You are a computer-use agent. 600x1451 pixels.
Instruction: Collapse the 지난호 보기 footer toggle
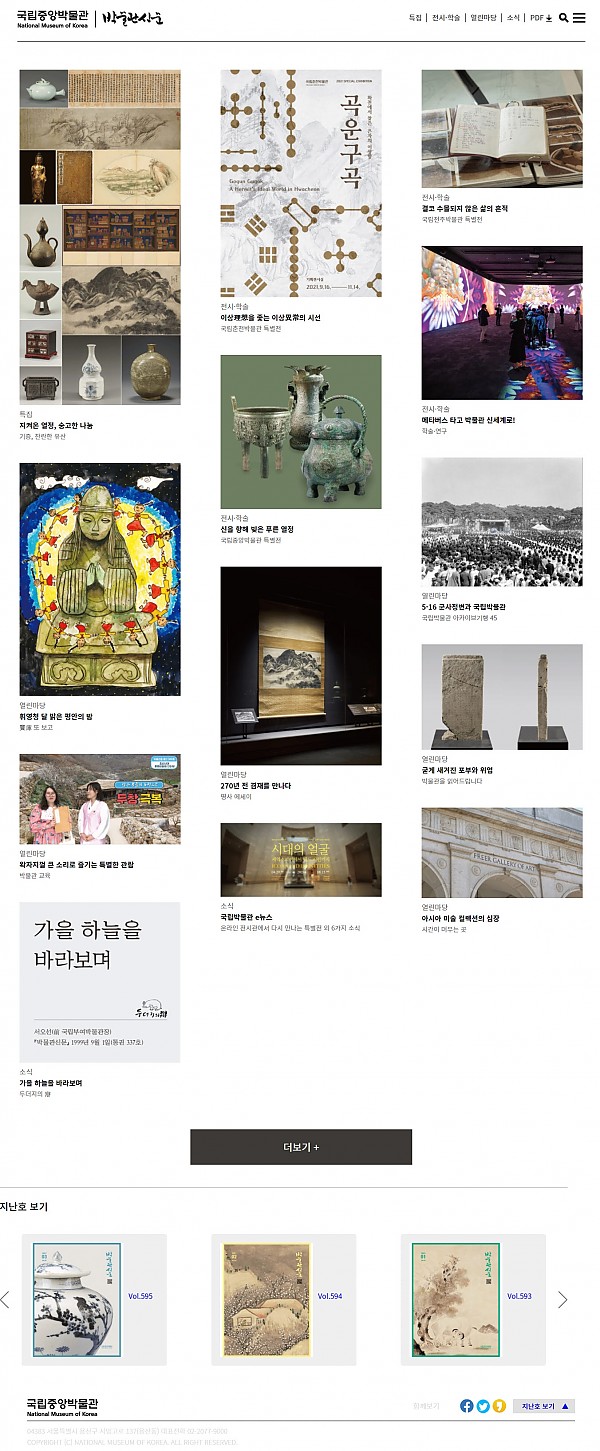[x=544, y=1406]
